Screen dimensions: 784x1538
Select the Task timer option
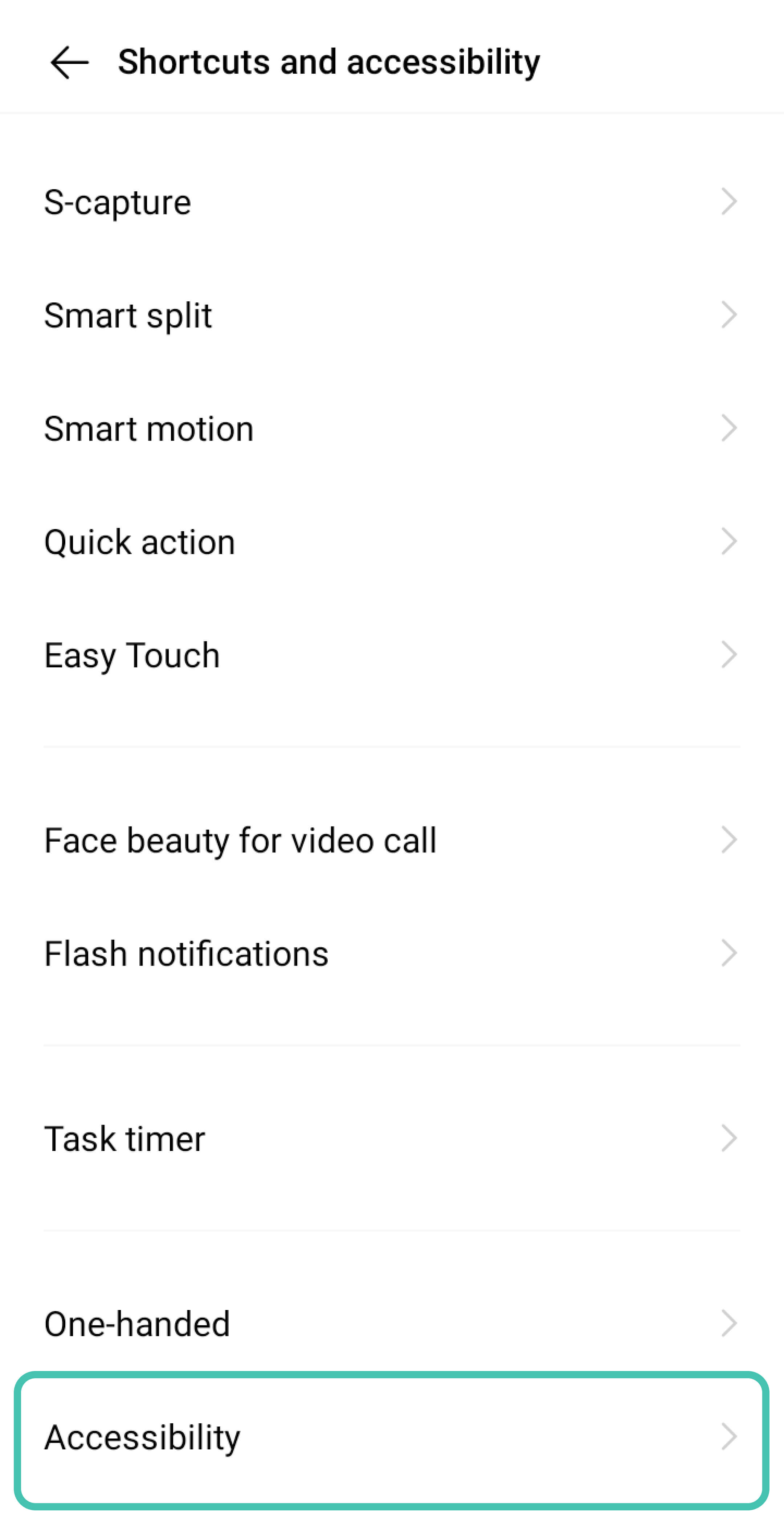pos(391,1139)
